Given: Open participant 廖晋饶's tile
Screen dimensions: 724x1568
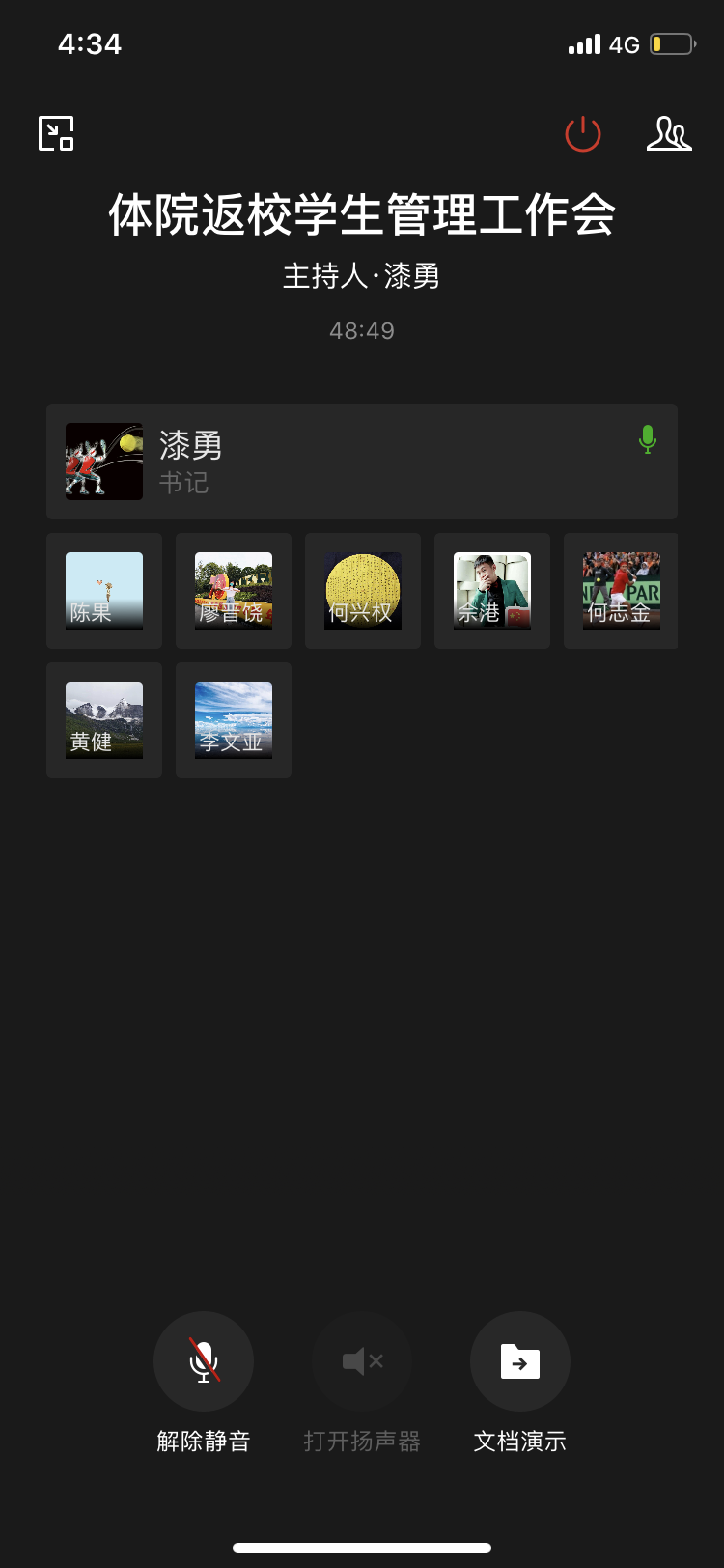Looking at the screenshot, I should click(x=234, y=591).
